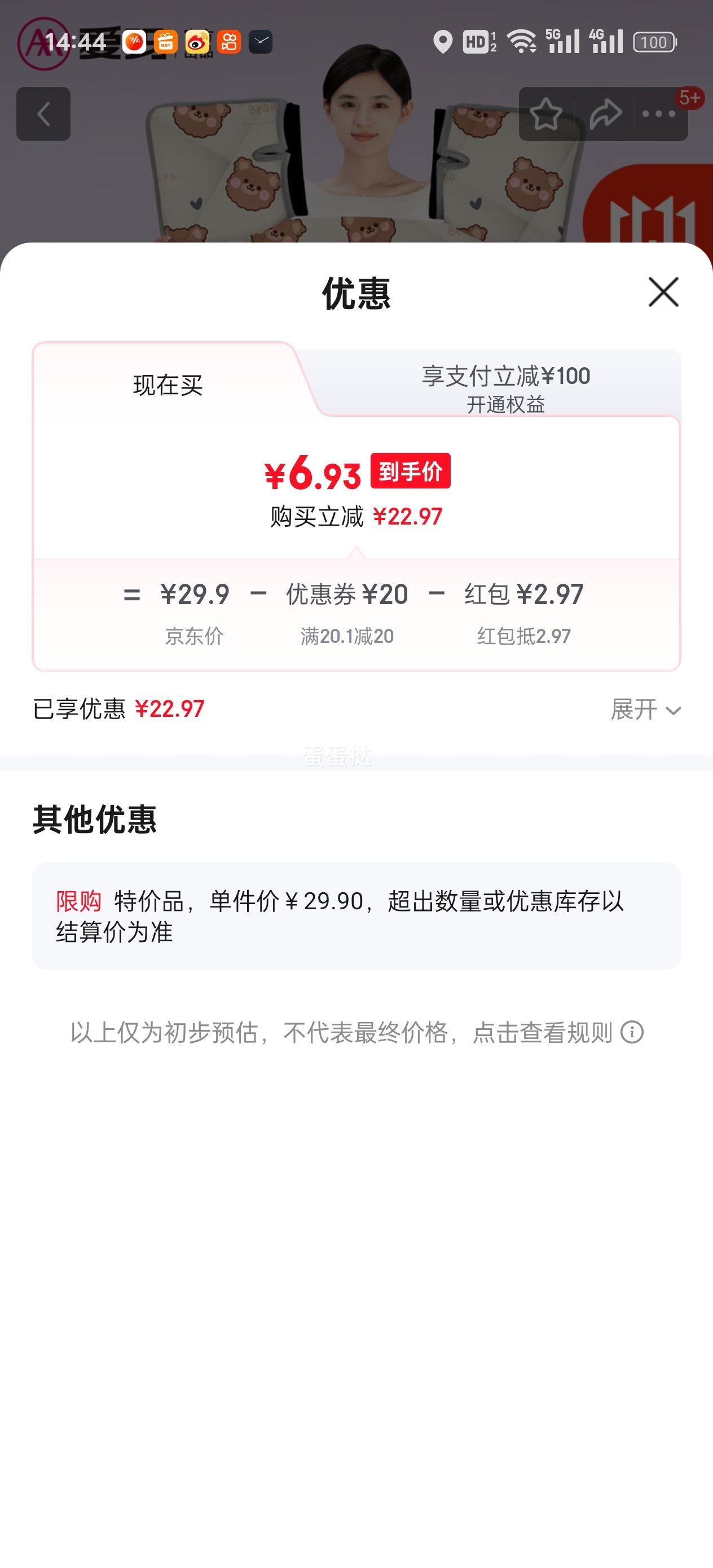View the price rules info icon
This screenshot has width=713, height=1568.
click(x=632, y=1032)
